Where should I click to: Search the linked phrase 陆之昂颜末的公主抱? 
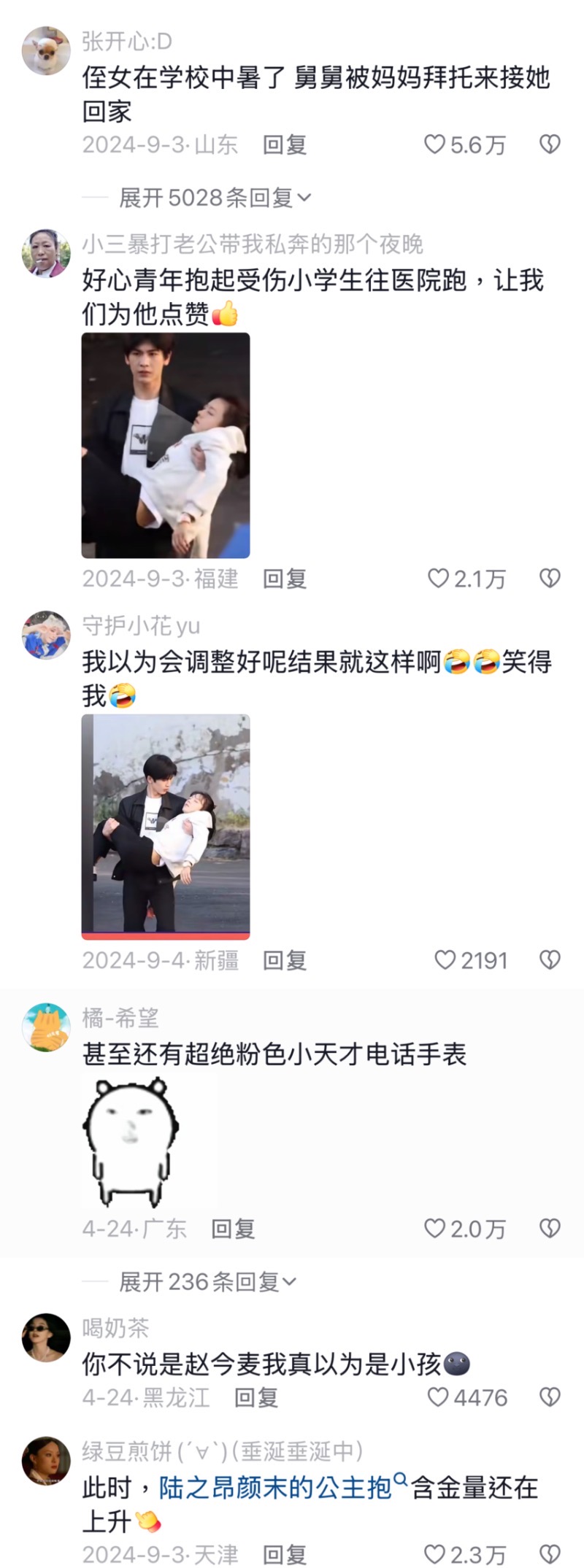tap(274, 1487)
